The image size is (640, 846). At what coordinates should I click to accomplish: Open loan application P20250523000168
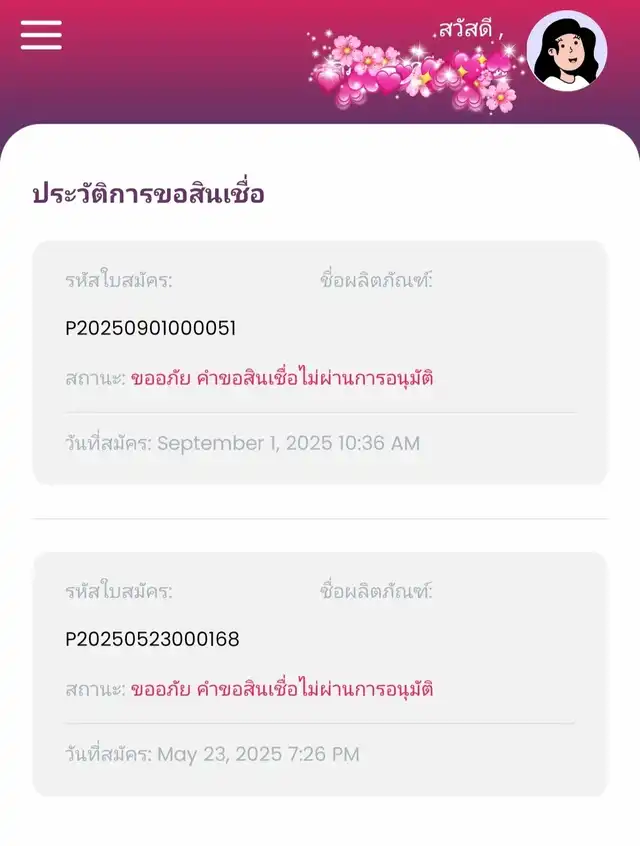pos(320,673)
